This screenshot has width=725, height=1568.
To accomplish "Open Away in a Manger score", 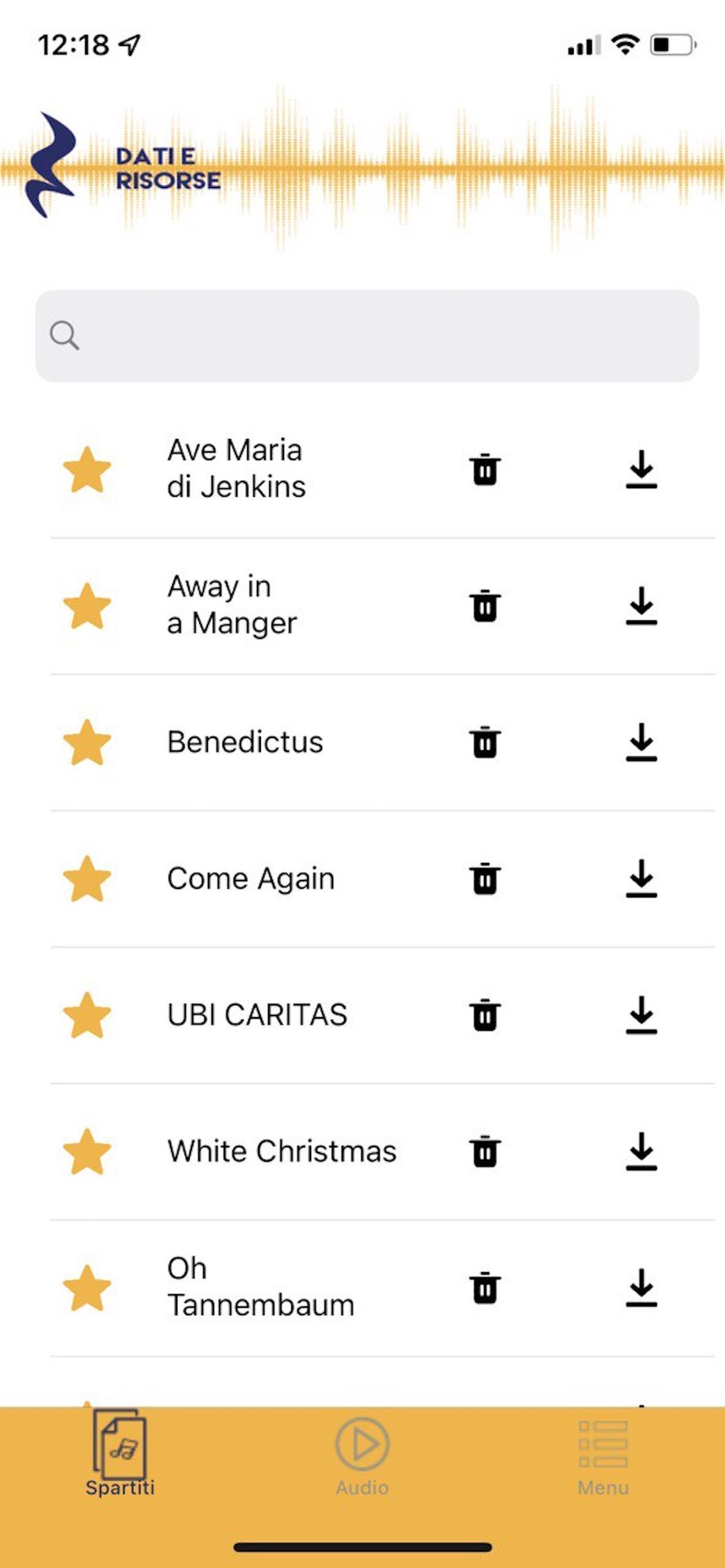I will [x=232, y=605].
